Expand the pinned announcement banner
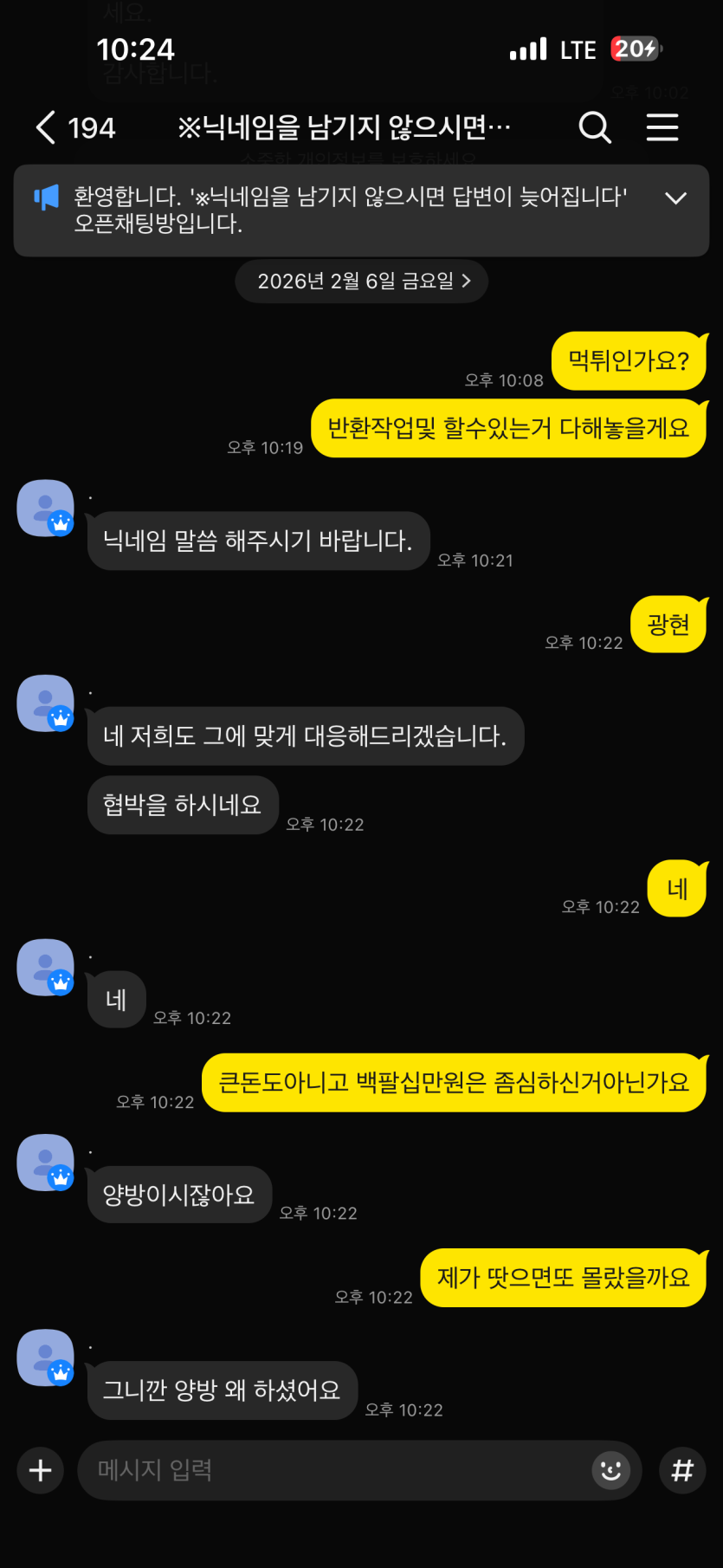Image resolution: width=723 pixels, height=1568 pixels. coord(675,198)
